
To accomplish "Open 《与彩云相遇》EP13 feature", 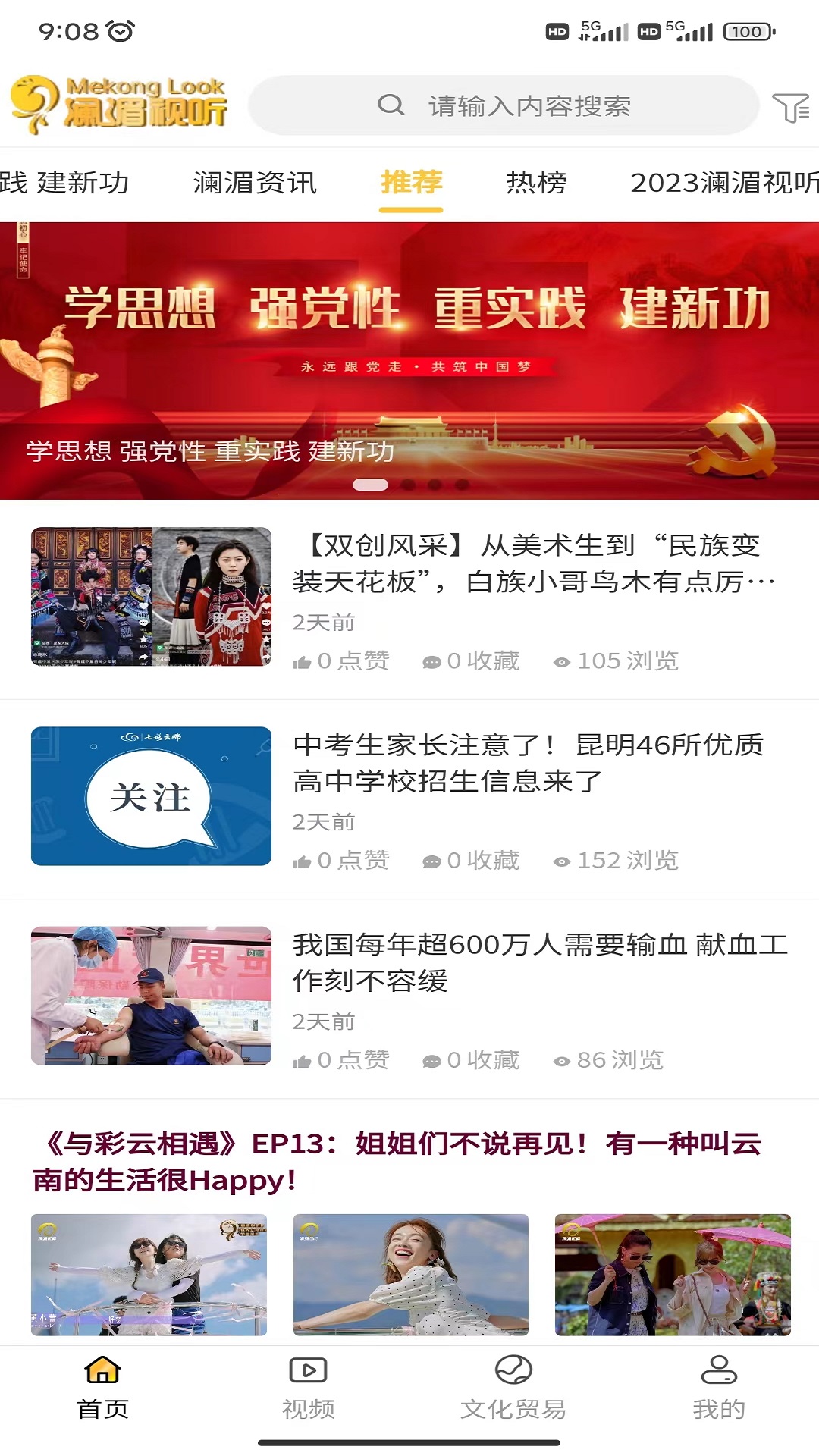I will 397,1162.
